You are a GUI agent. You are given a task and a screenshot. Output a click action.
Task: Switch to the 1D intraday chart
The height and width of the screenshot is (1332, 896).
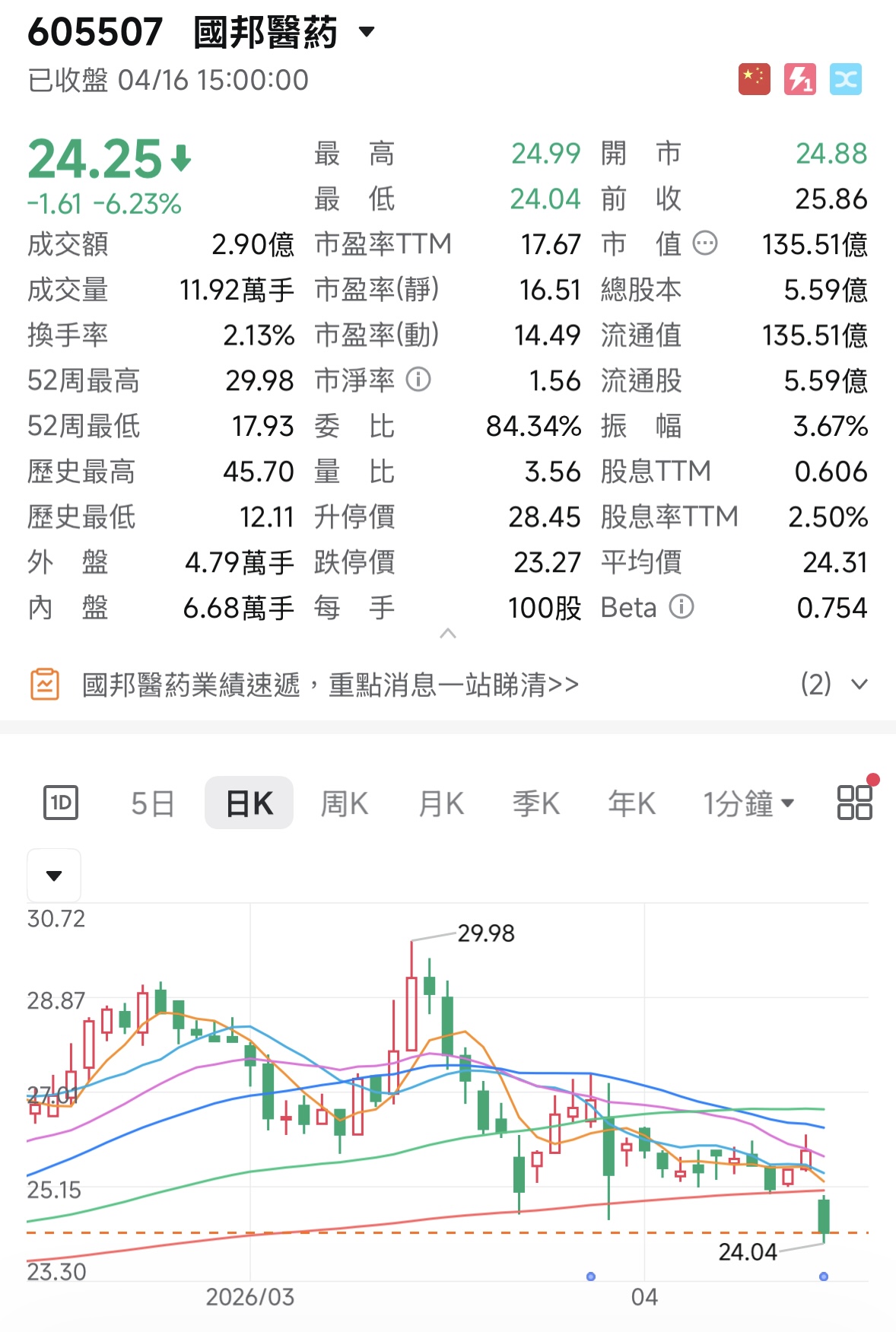(x=61, y=803)
